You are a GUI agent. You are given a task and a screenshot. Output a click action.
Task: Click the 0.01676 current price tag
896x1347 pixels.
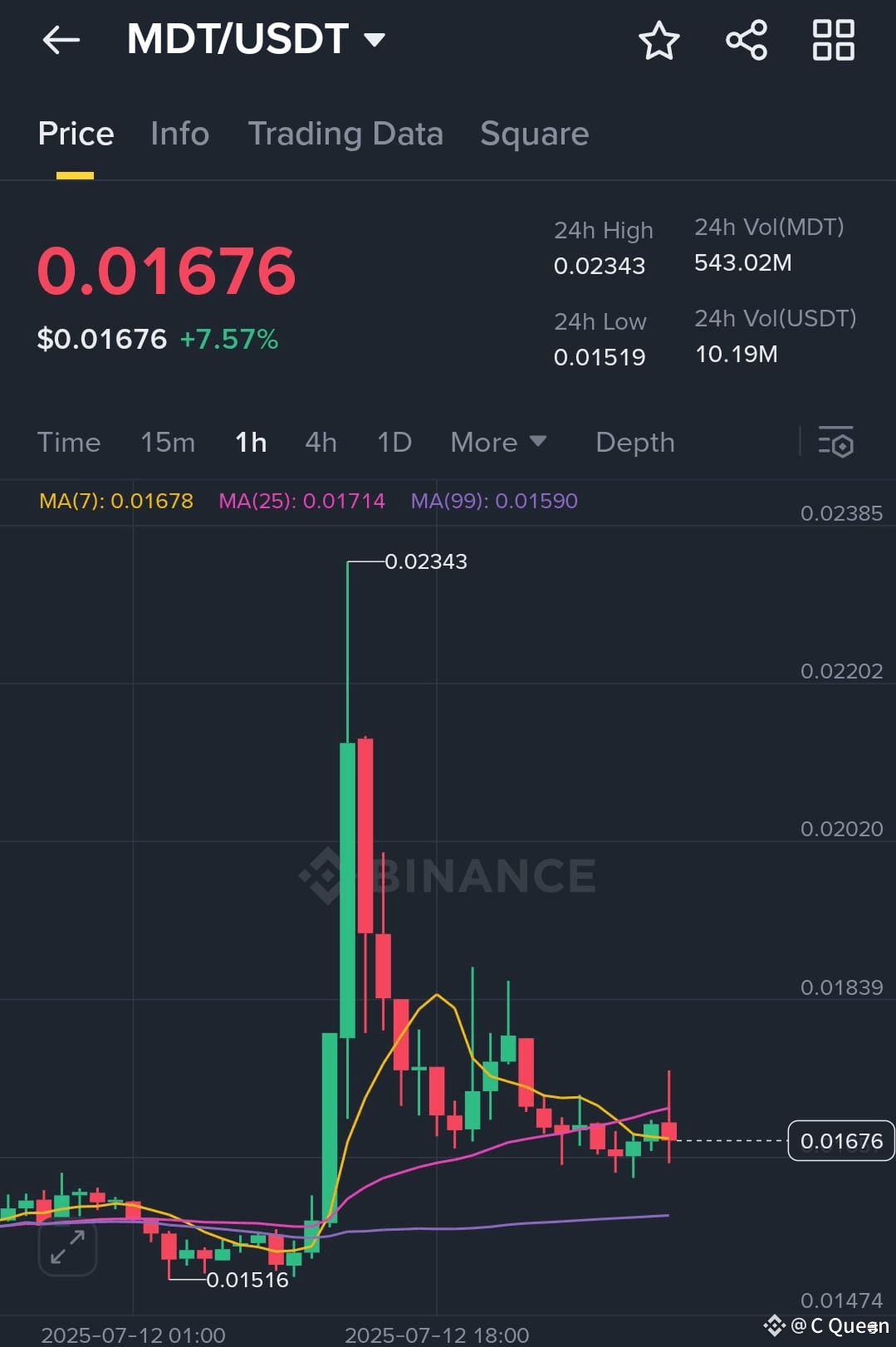point(840,1141)
